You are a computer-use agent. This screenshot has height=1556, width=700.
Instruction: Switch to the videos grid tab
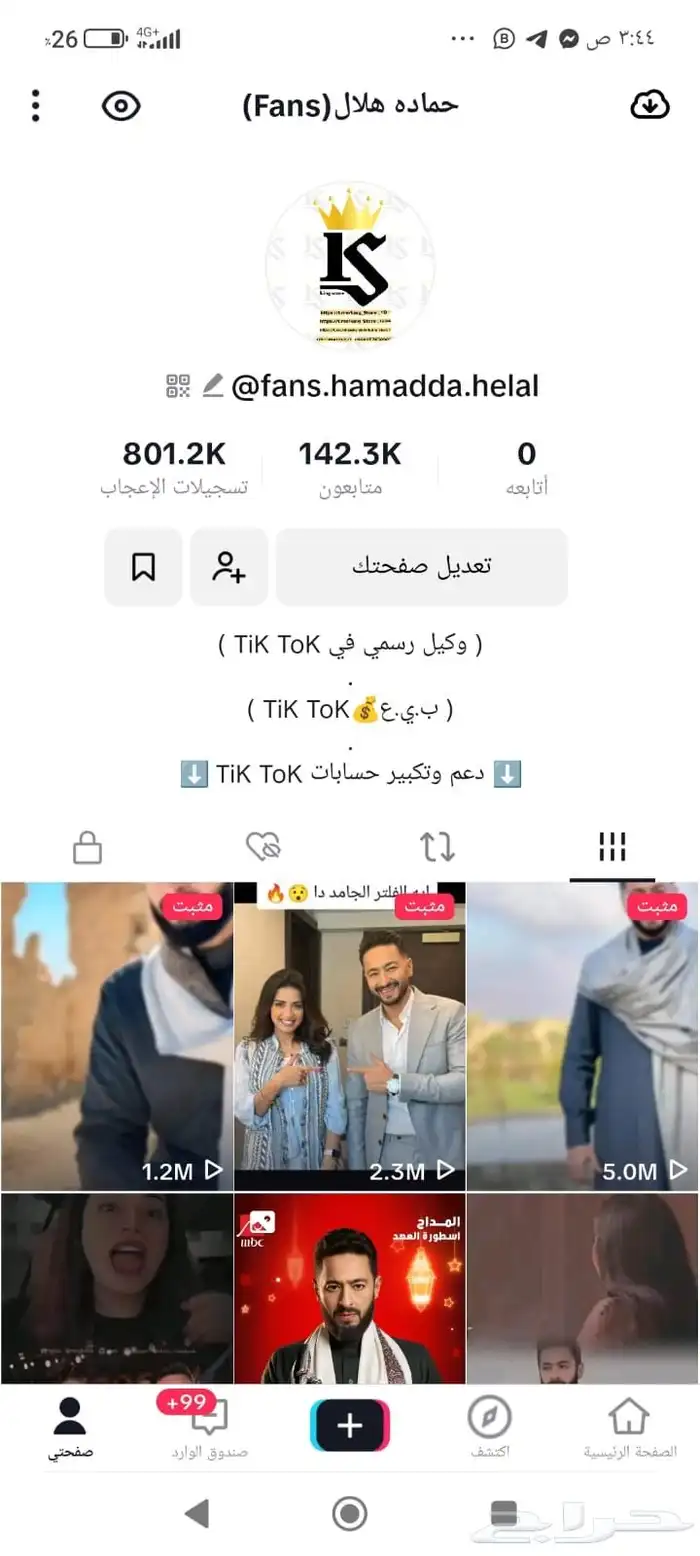[x=612, y=848]
